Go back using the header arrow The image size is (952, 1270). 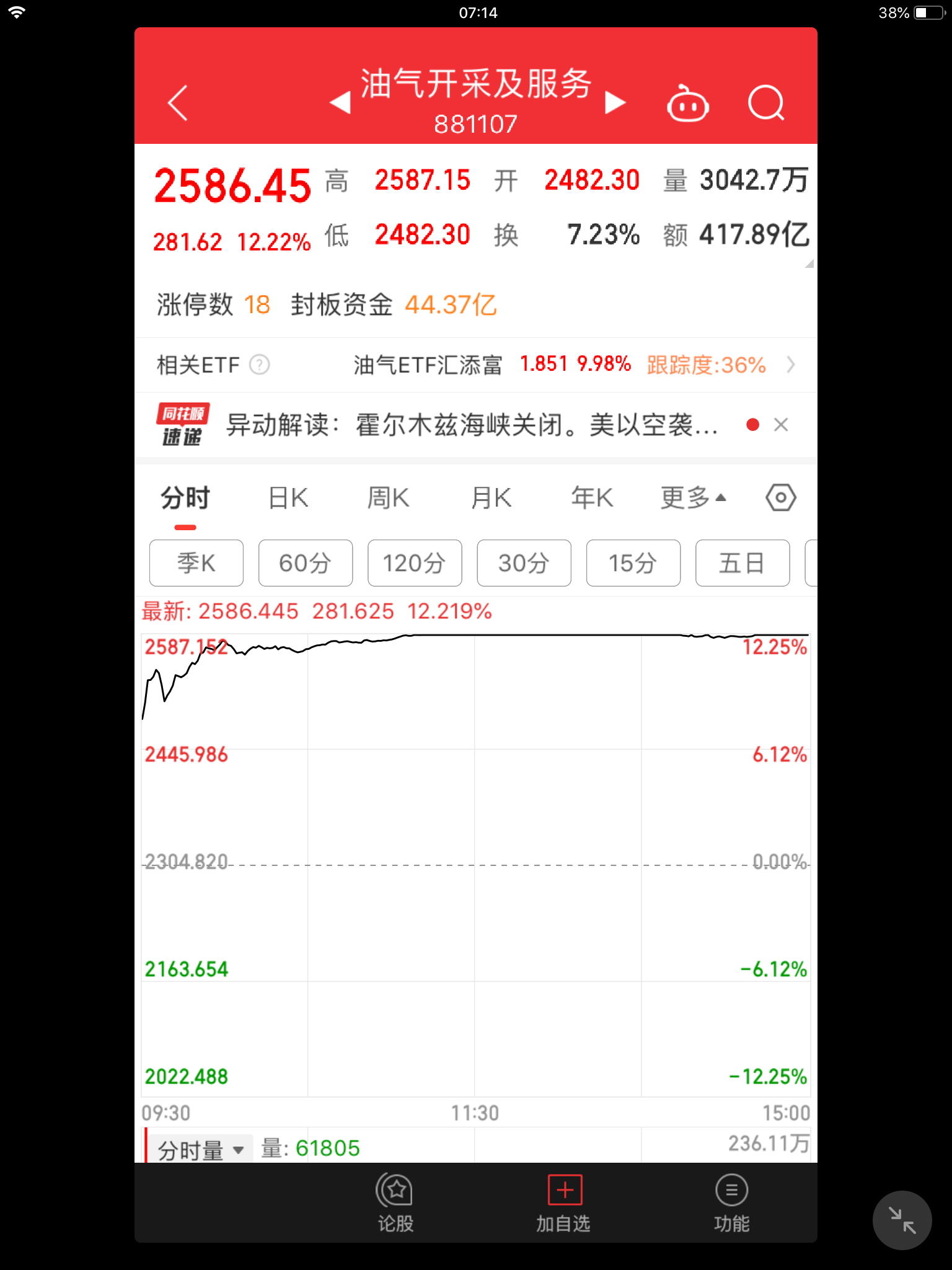[178, 103]
